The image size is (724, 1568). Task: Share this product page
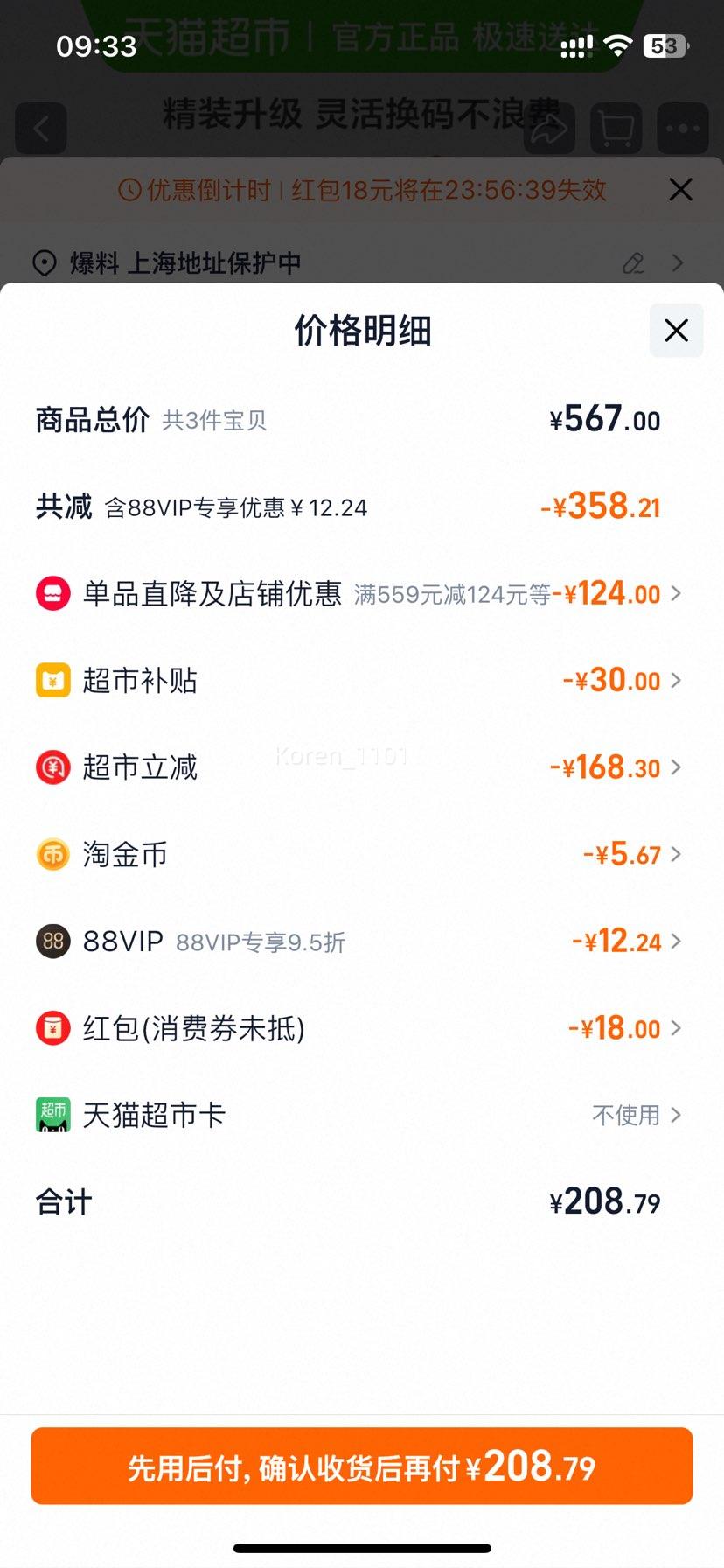[549, 129]
